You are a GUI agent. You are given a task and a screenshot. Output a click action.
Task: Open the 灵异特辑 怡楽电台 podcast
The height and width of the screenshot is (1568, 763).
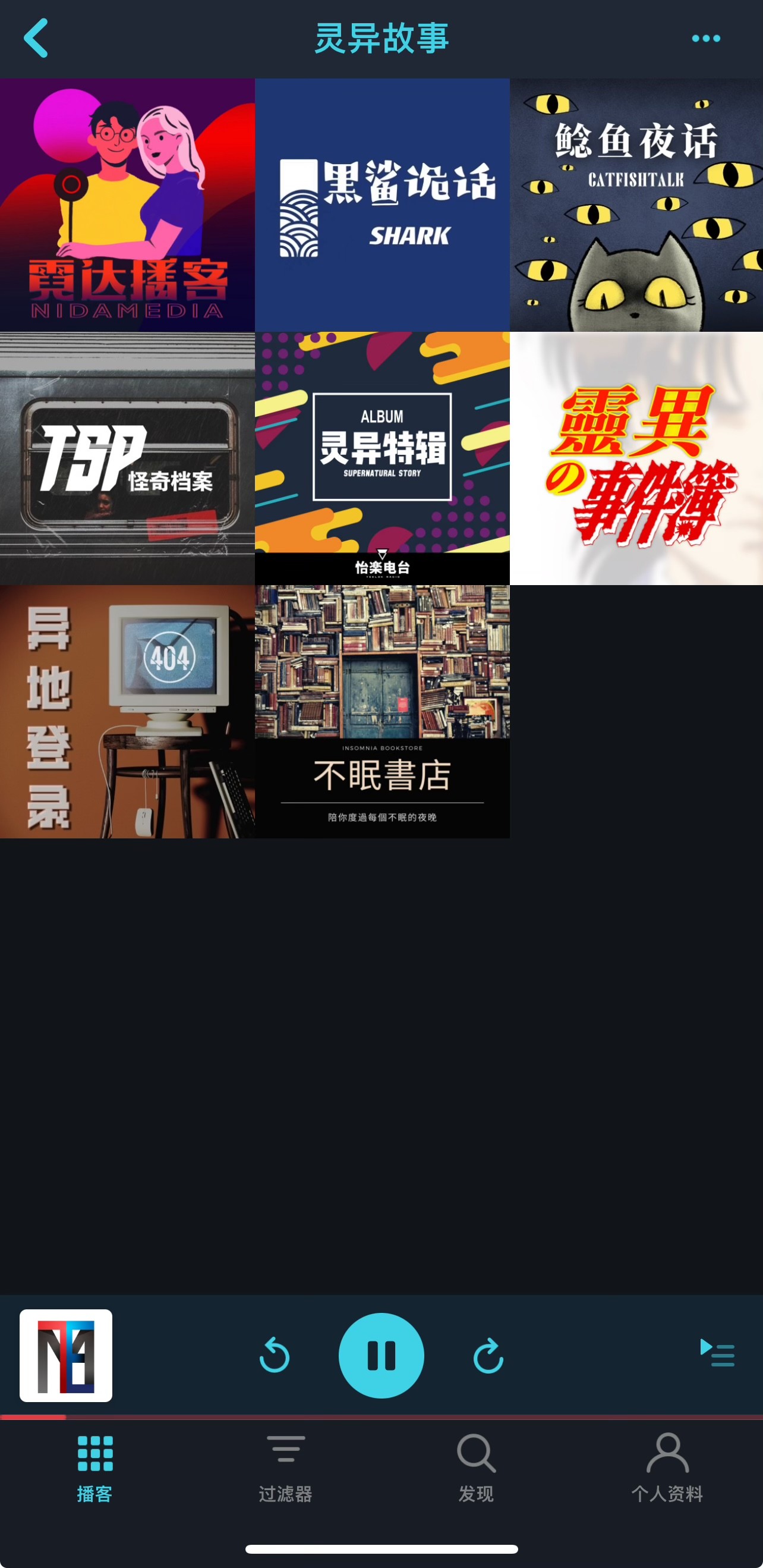[x=381, y=458]
